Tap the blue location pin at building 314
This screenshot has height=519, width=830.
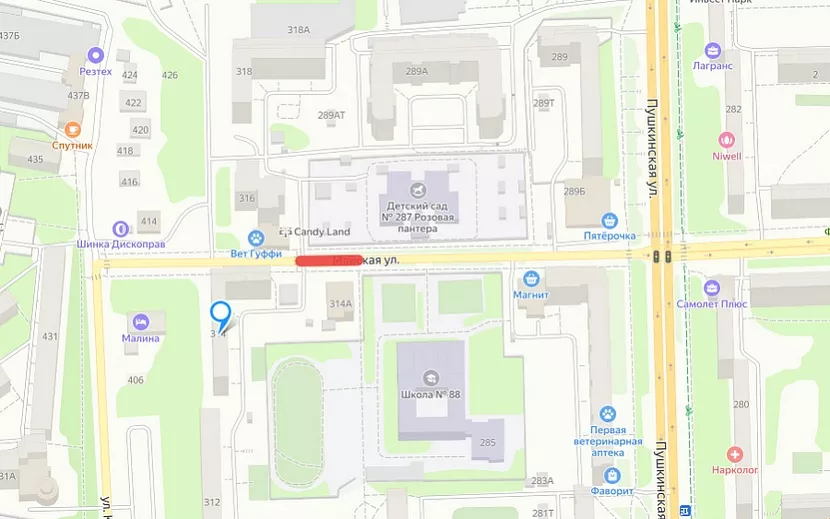click(221, 315)
